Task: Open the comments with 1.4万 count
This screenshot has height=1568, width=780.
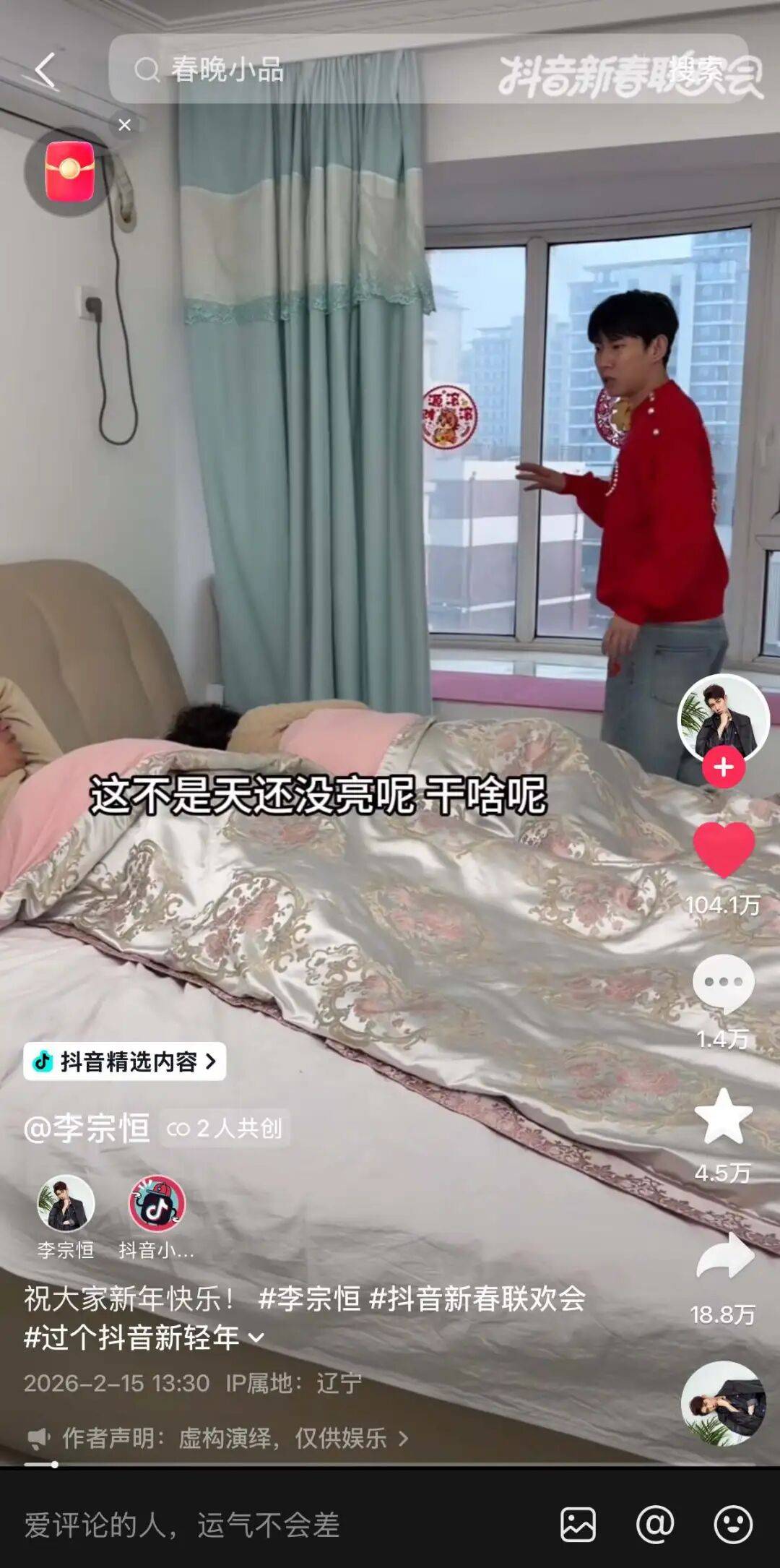Action: click(723, 984)
